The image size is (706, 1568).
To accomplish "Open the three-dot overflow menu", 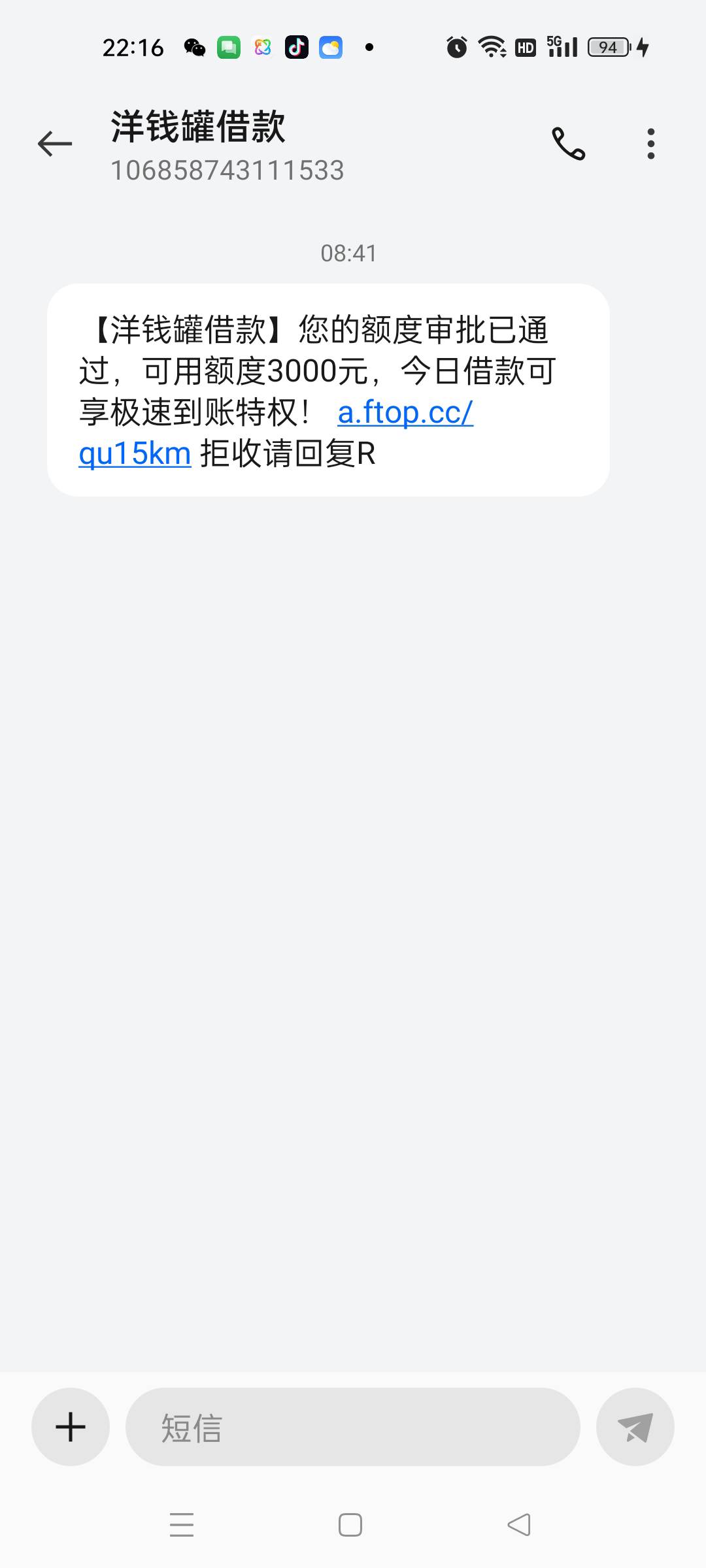I will pos(650,144).
